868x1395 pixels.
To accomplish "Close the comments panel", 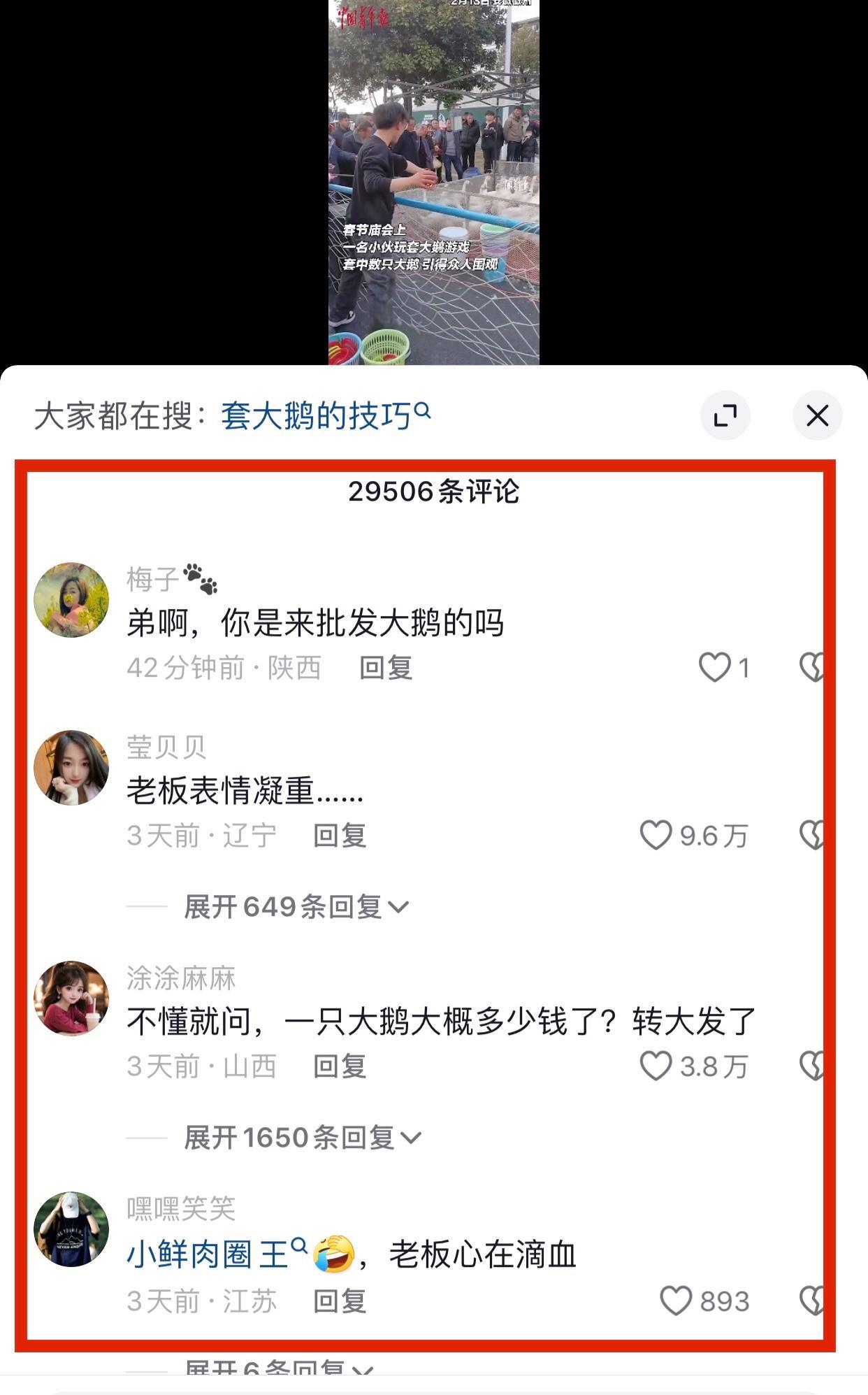I will (817, 416).
